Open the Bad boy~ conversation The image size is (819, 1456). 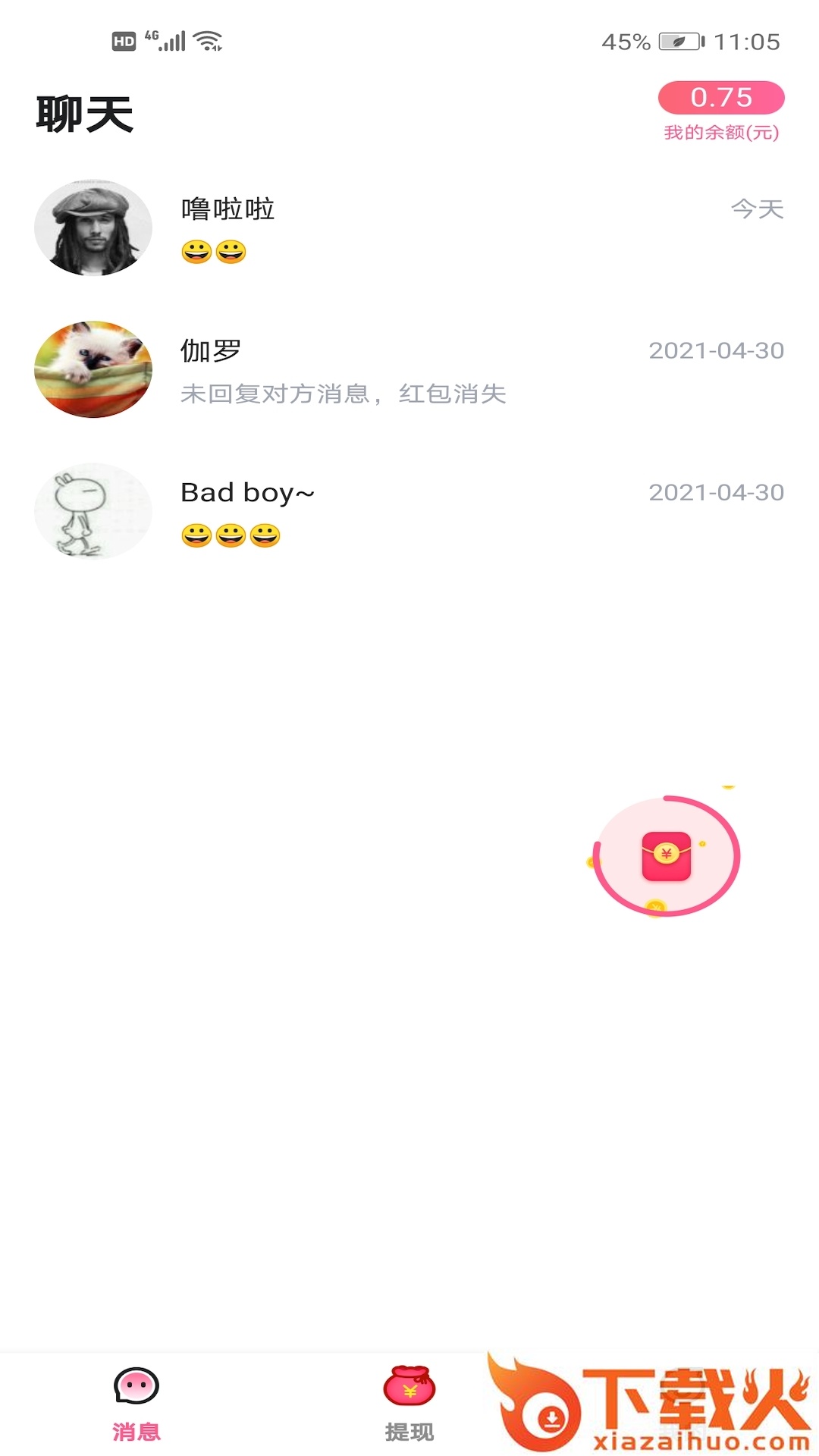(409, 512)
